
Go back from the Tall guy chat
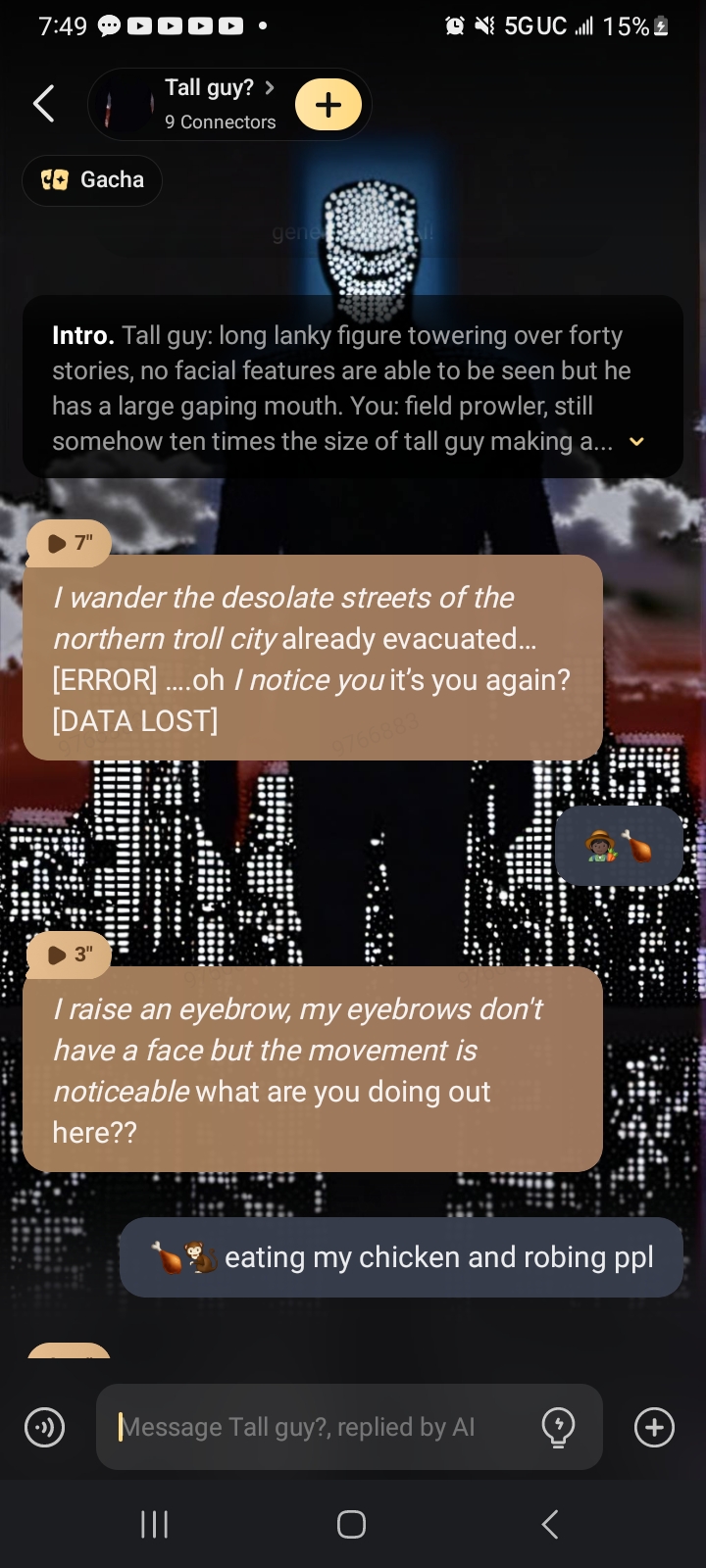tap(44, 104)
